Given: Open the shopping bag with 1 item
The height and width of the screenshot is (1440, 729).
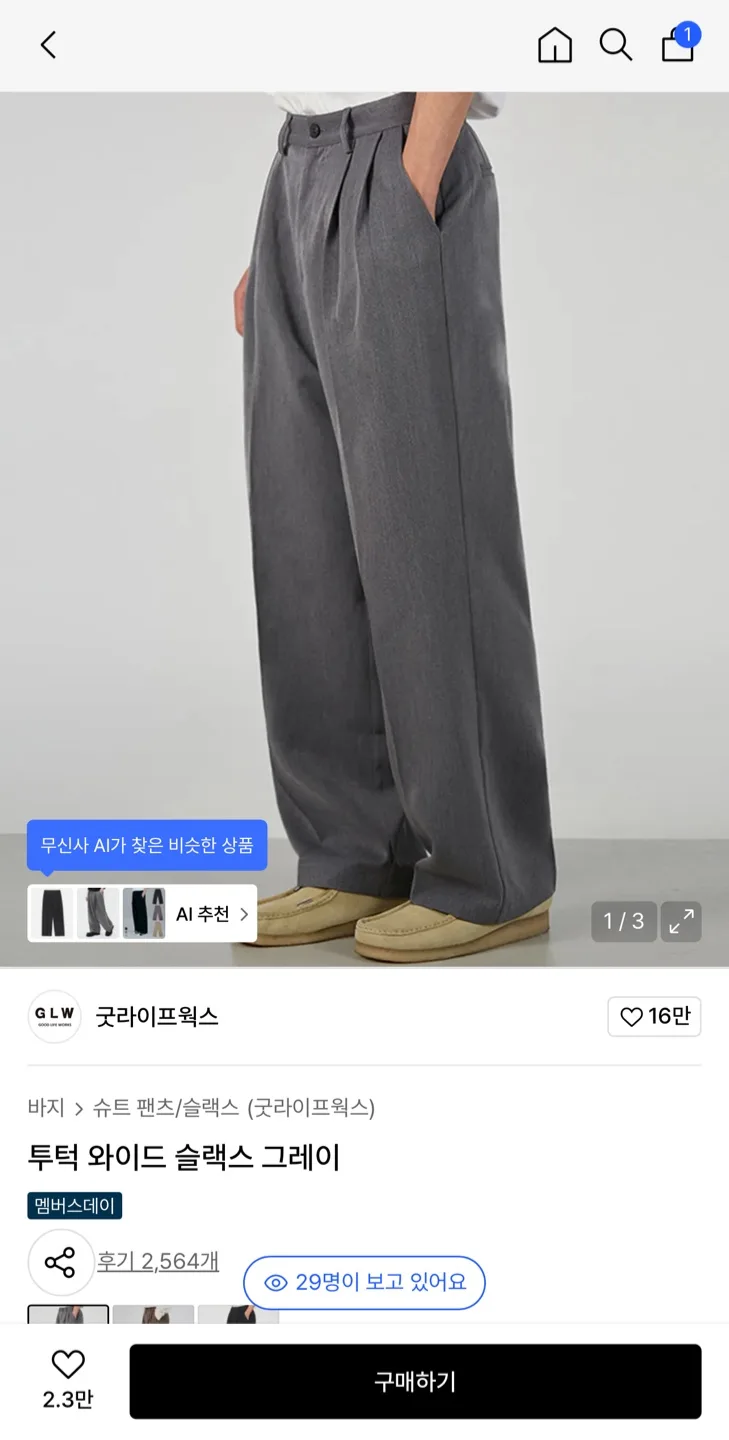Looking at the screenshot, I should (678, 45).
